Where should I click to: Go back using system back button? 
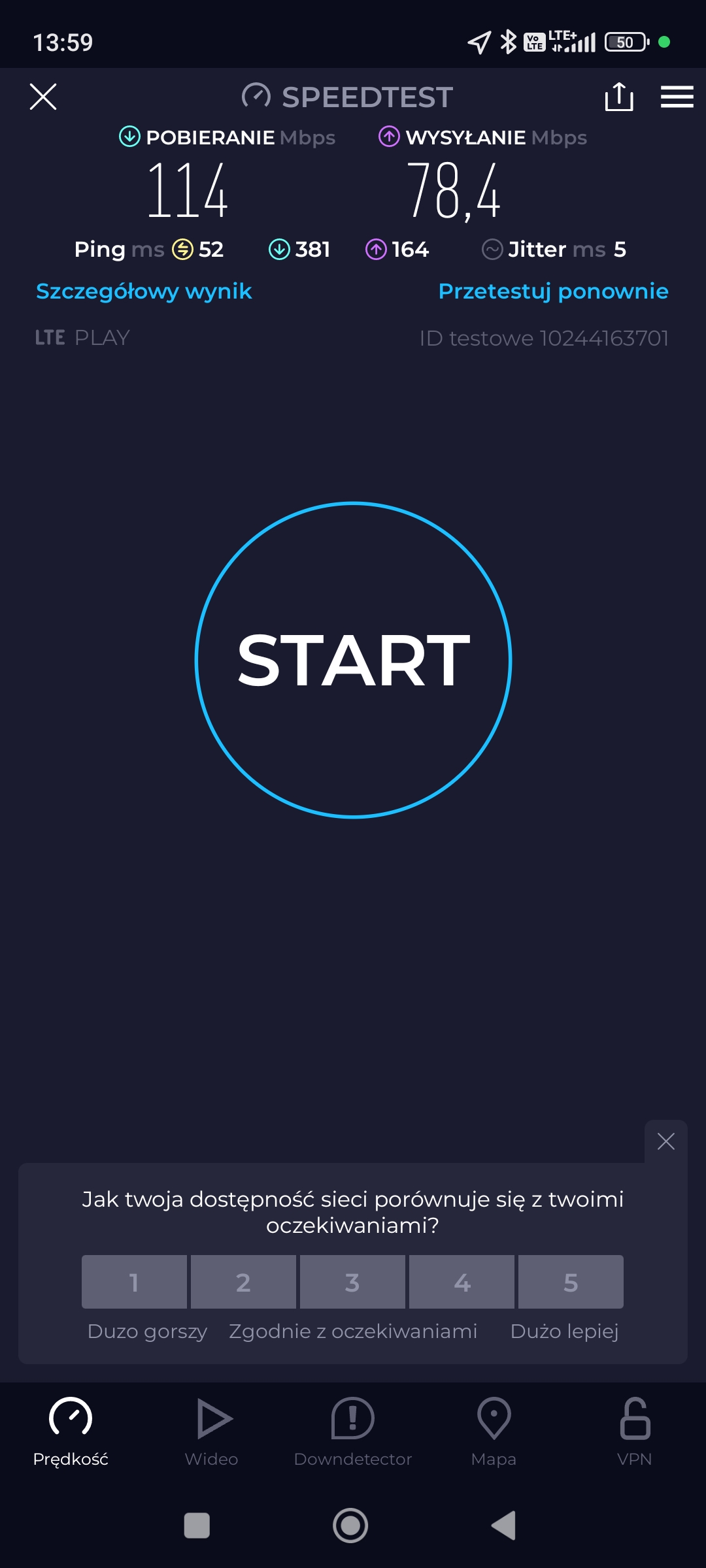point(503,1526)
